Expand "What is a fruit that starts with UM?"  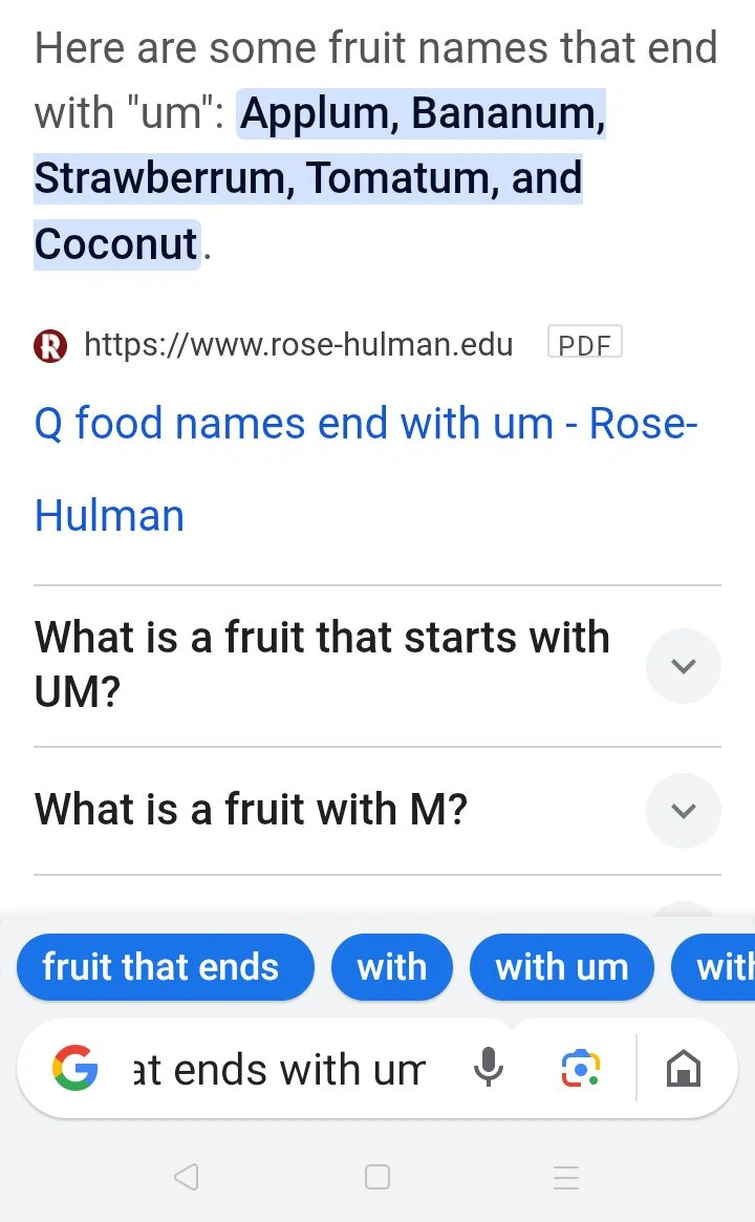(683, 666)
